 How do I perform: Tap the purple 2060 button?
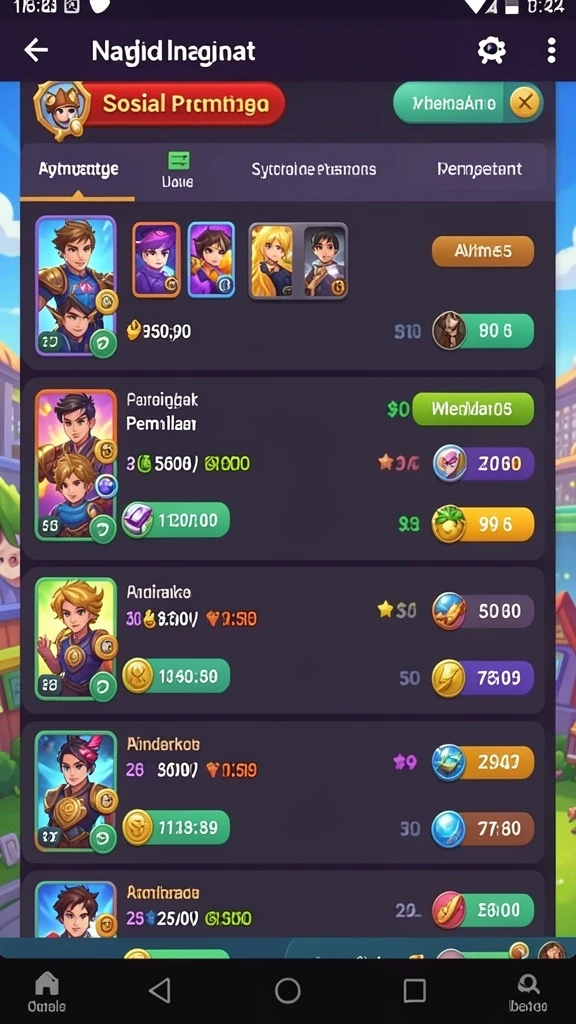[485, 464]
